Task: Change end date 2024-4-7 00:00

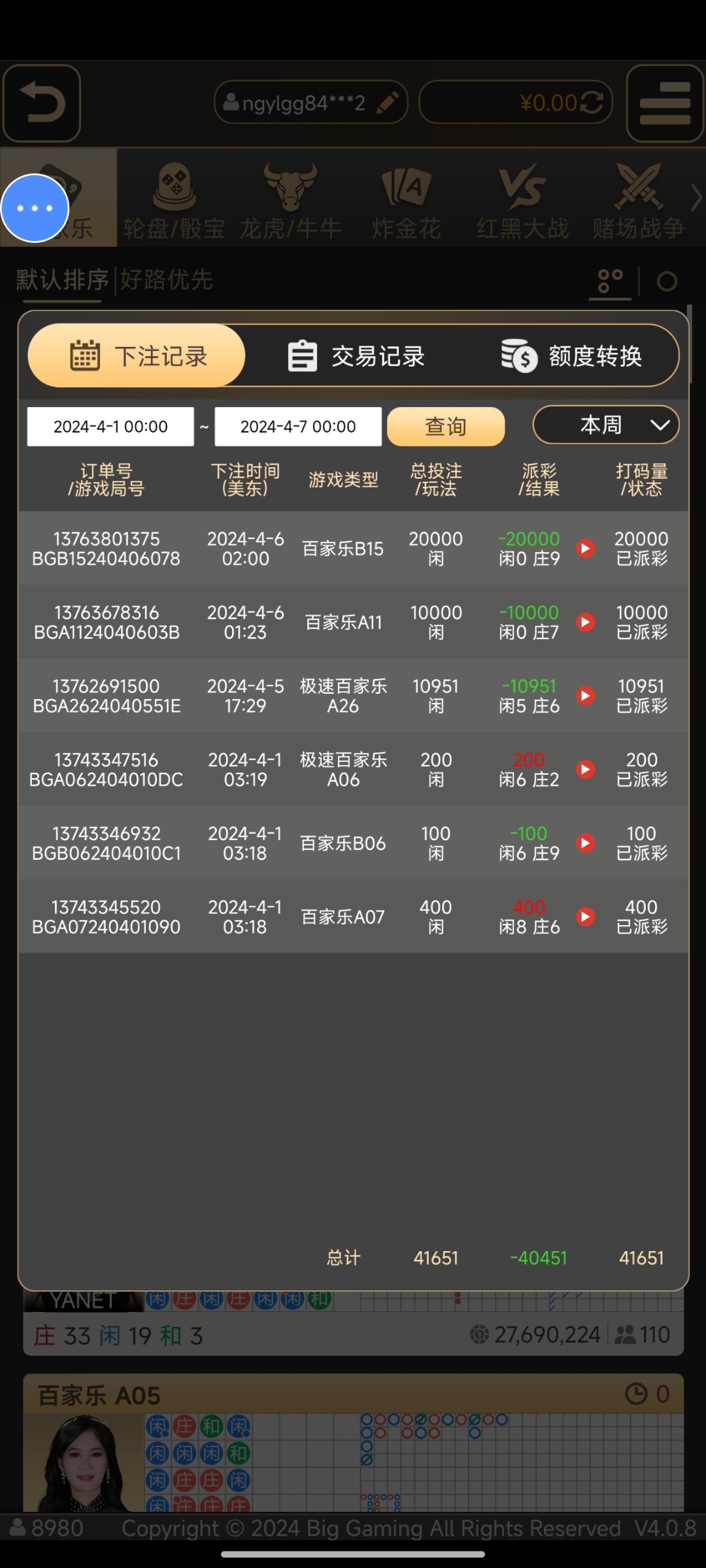Action: (x=298, y=427)
